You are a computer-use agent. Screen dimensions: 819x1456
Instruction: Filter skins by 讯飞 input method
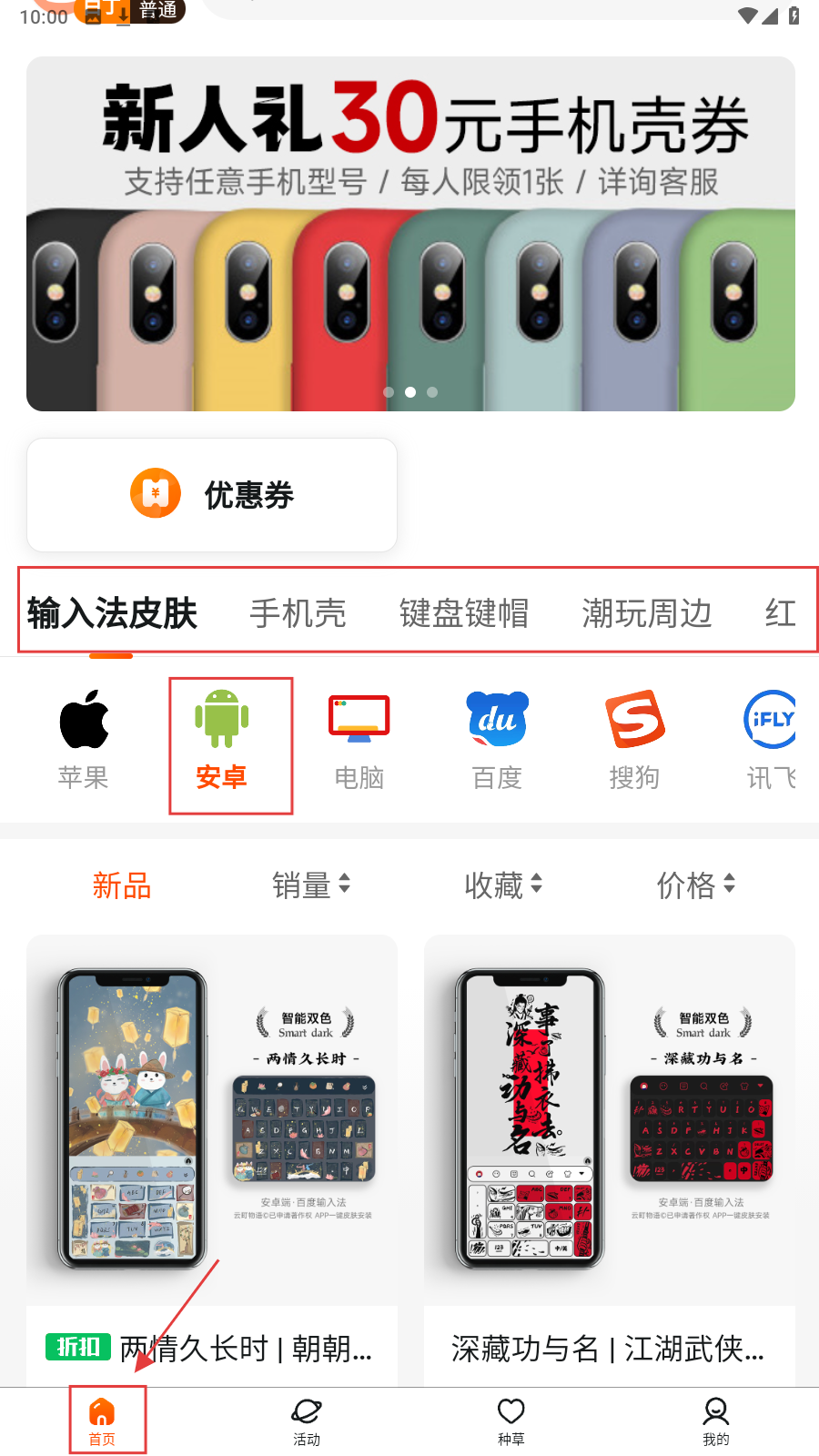pyautogui.click(x=771, y=739)
